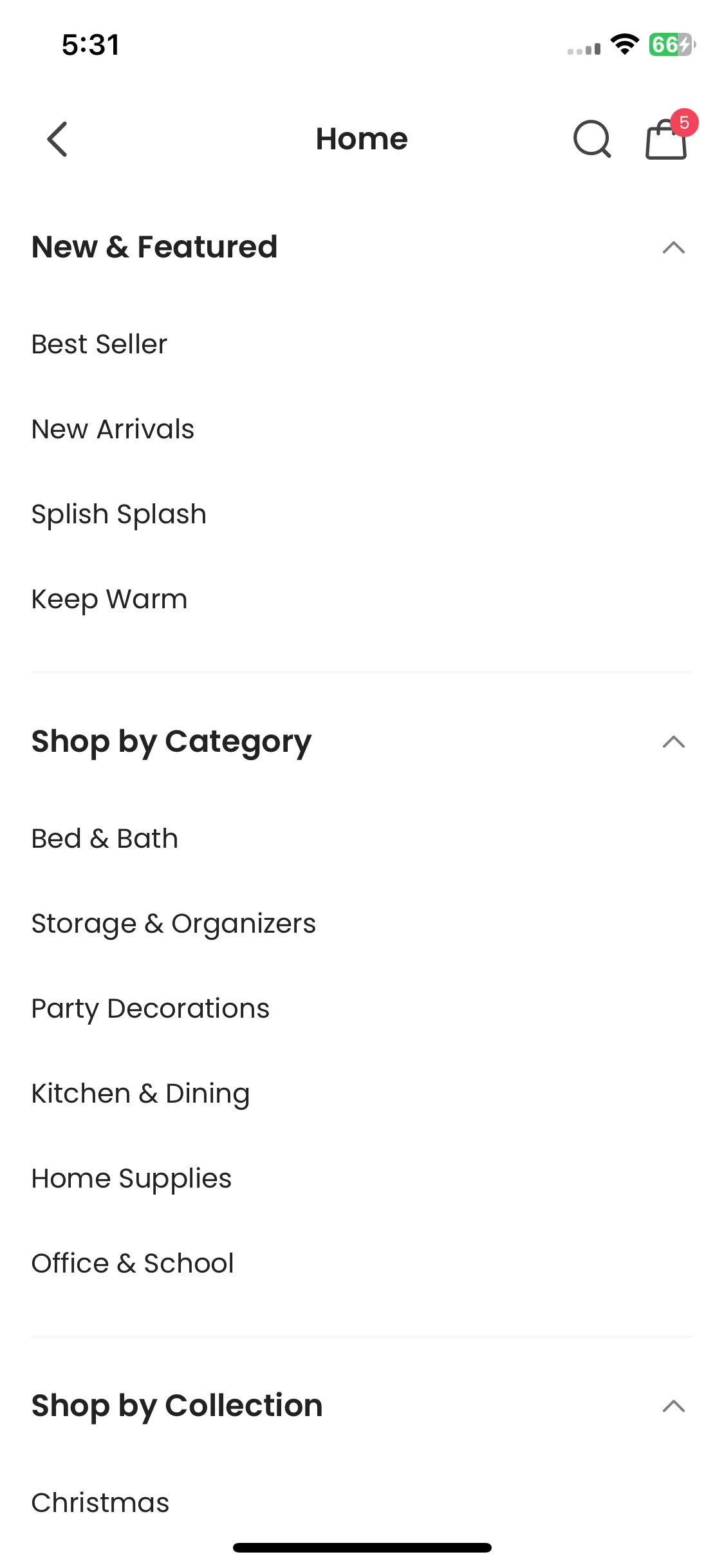Browse Home Supplies
724x1568 pixels.
point(132,1179)
